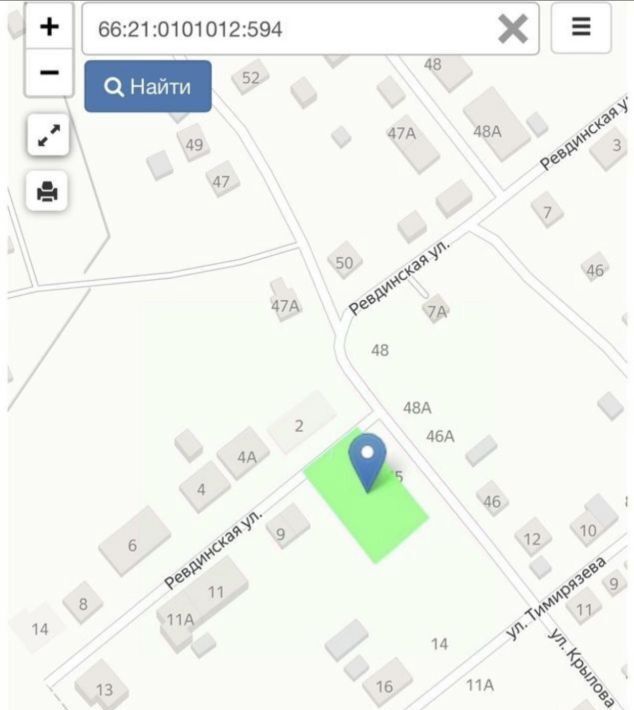This screenshot has width=634, height=710.
Task: Clear the search field text
Action: tap(513, 29)
